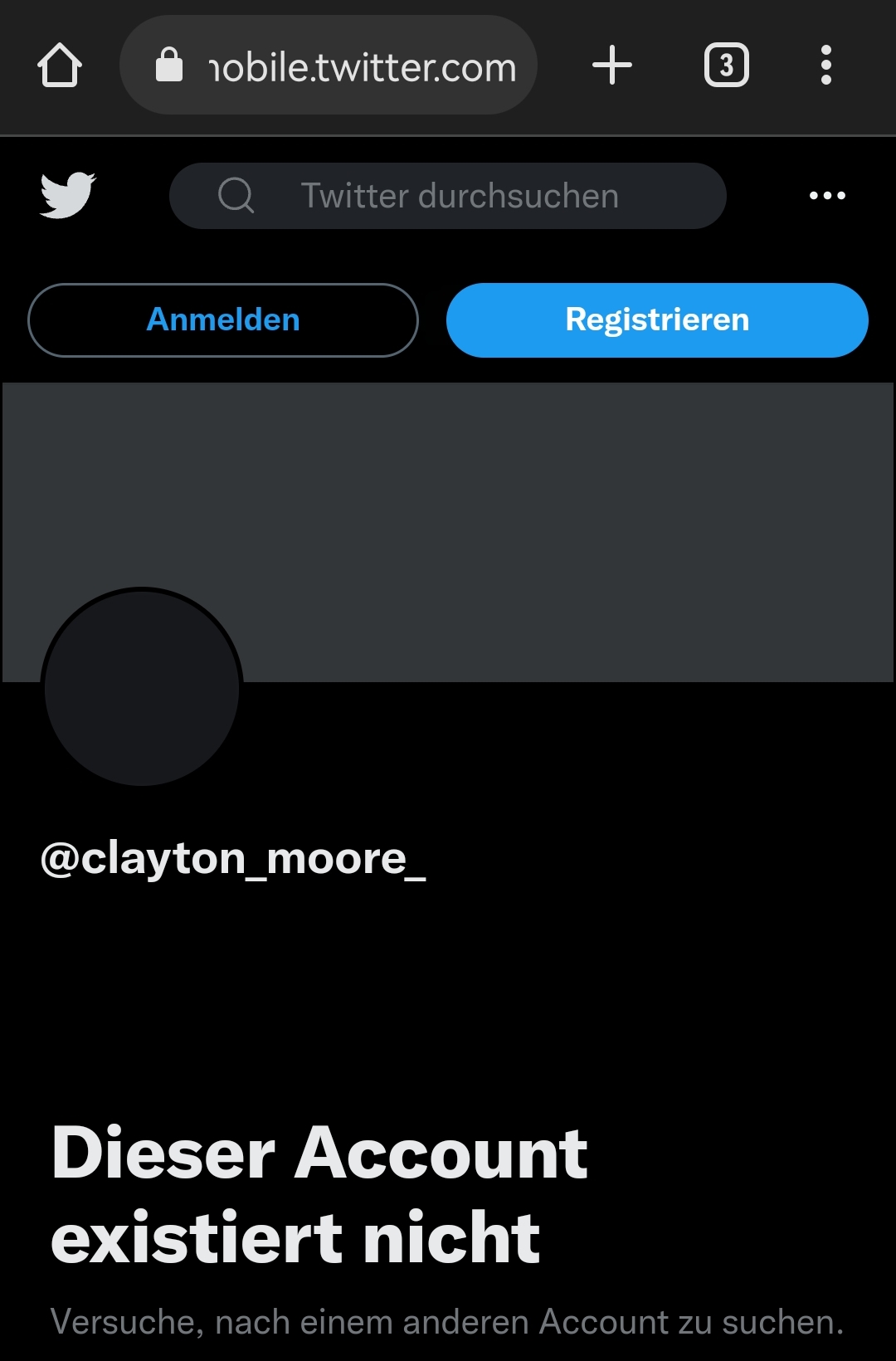The height and width of the screenshot is (1361, 896).
Task: Go to the browser home page
Action: (x=60, y=66)
